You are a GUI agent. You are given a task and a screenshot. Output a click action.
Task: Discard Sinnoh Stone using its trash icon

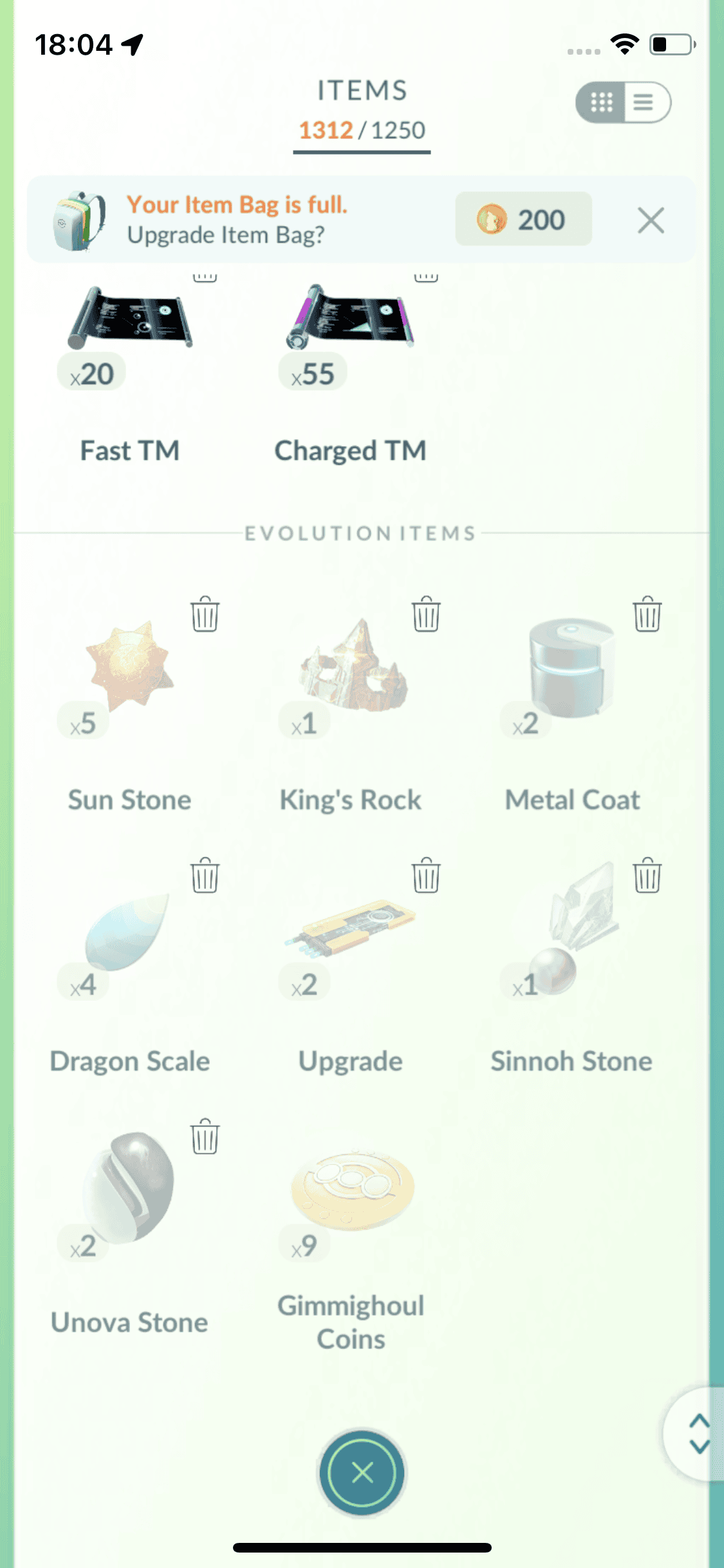[x=647, y=876]
